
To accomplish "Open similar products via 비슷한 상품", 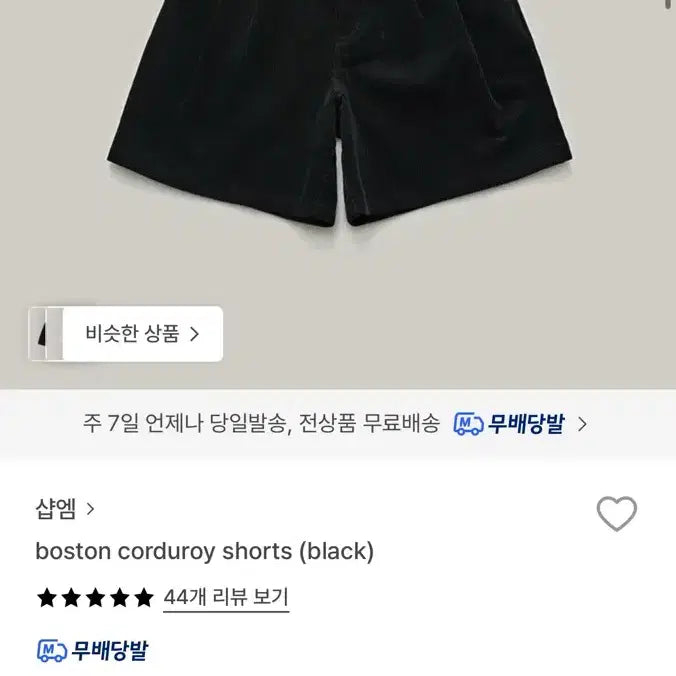I will click(141, 334).
